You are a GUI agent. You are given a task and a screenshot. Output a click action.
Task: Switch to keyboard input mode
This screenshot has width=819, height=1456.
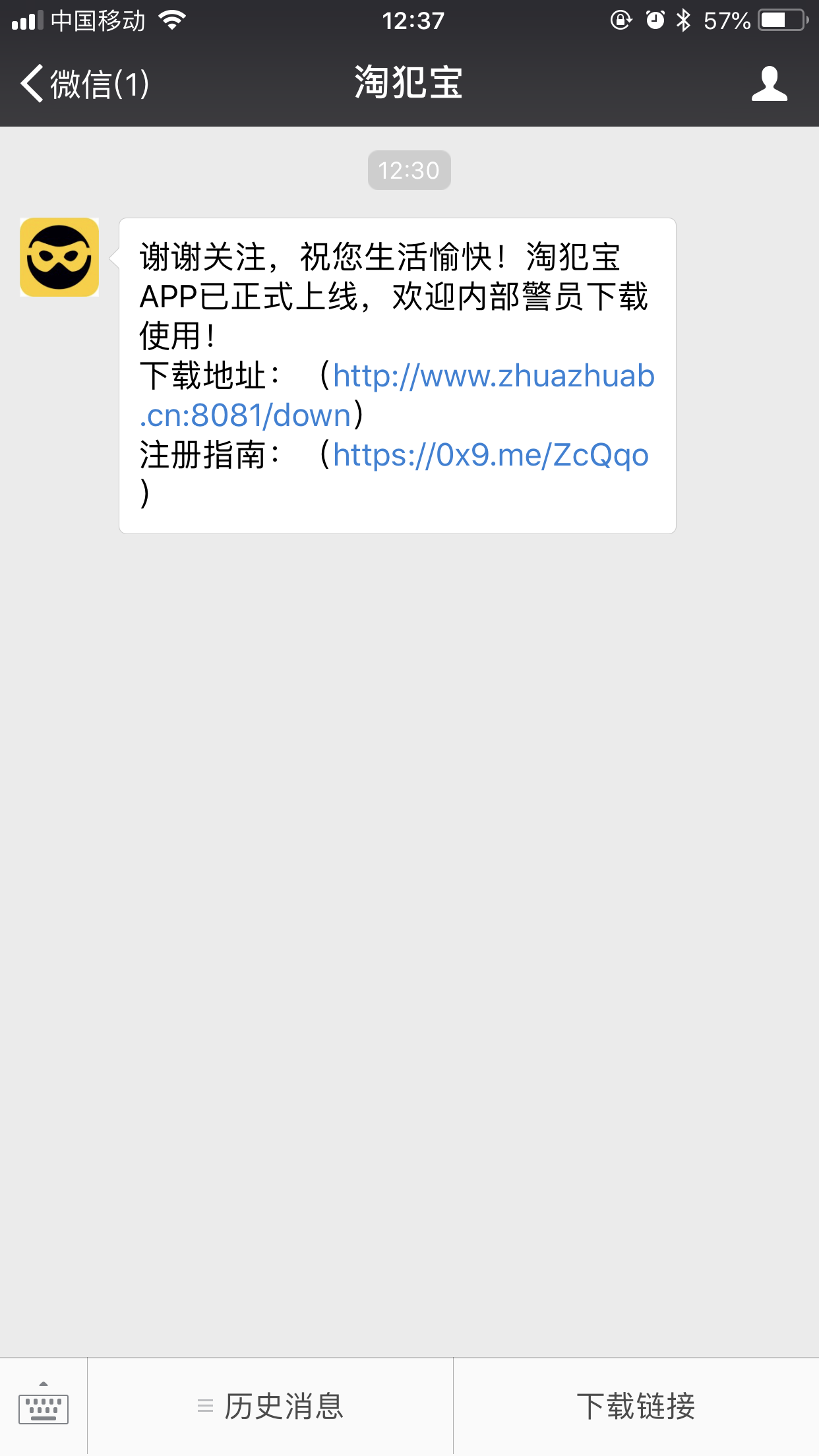[44, 1407]
